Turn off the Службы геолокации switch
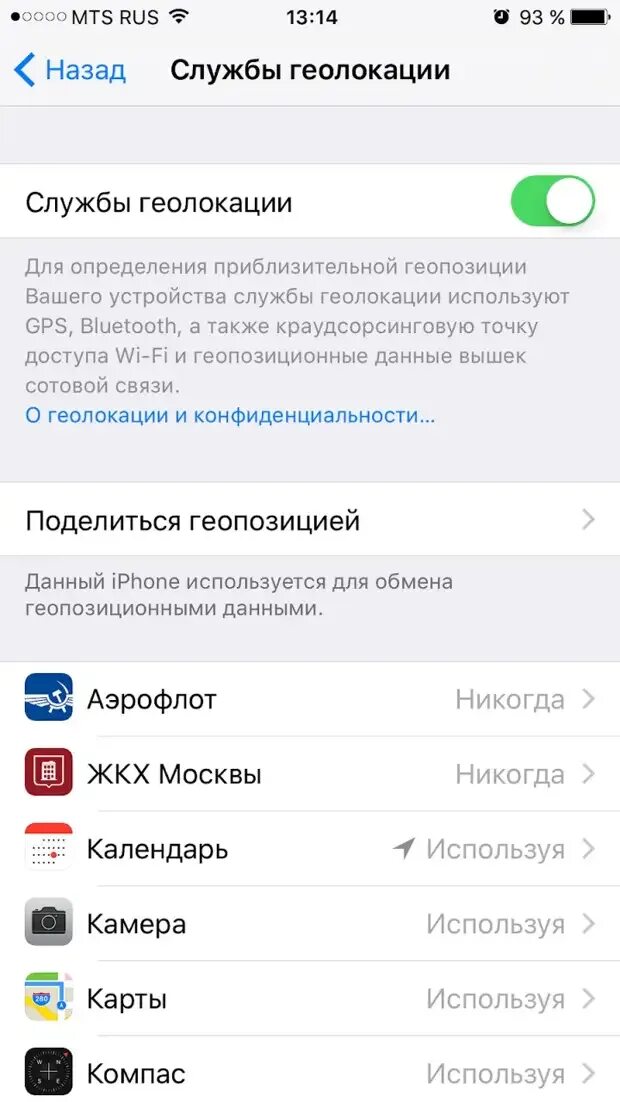This screenshot has height=1102, width=620. [552, 202]
